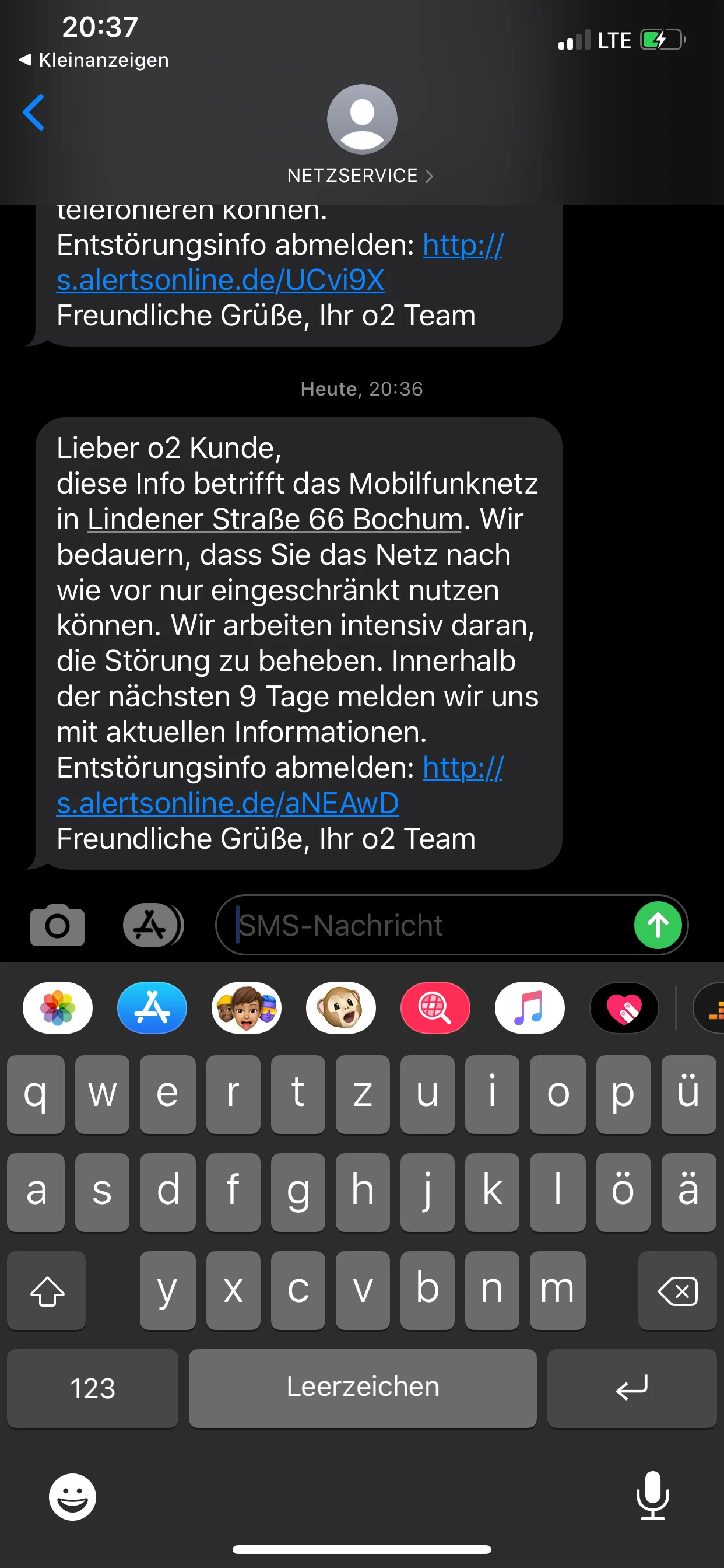Open Digital Touch heart app

pos(624,1008)
